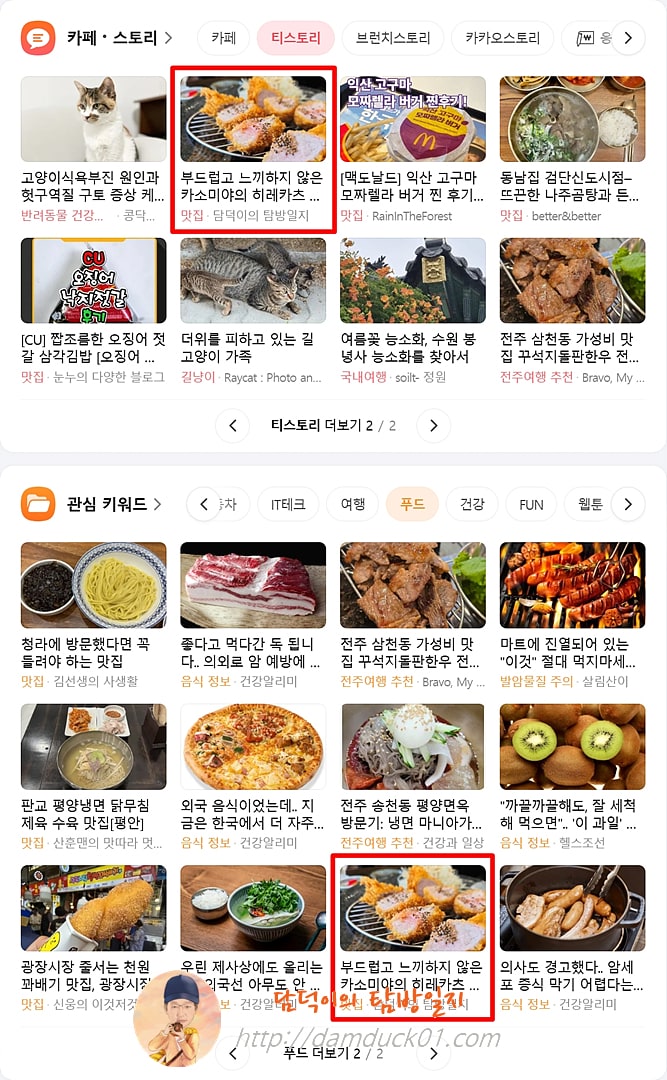Select the 여행 keyword tab
Viewport: 667px width, 1080px height.
352,504
